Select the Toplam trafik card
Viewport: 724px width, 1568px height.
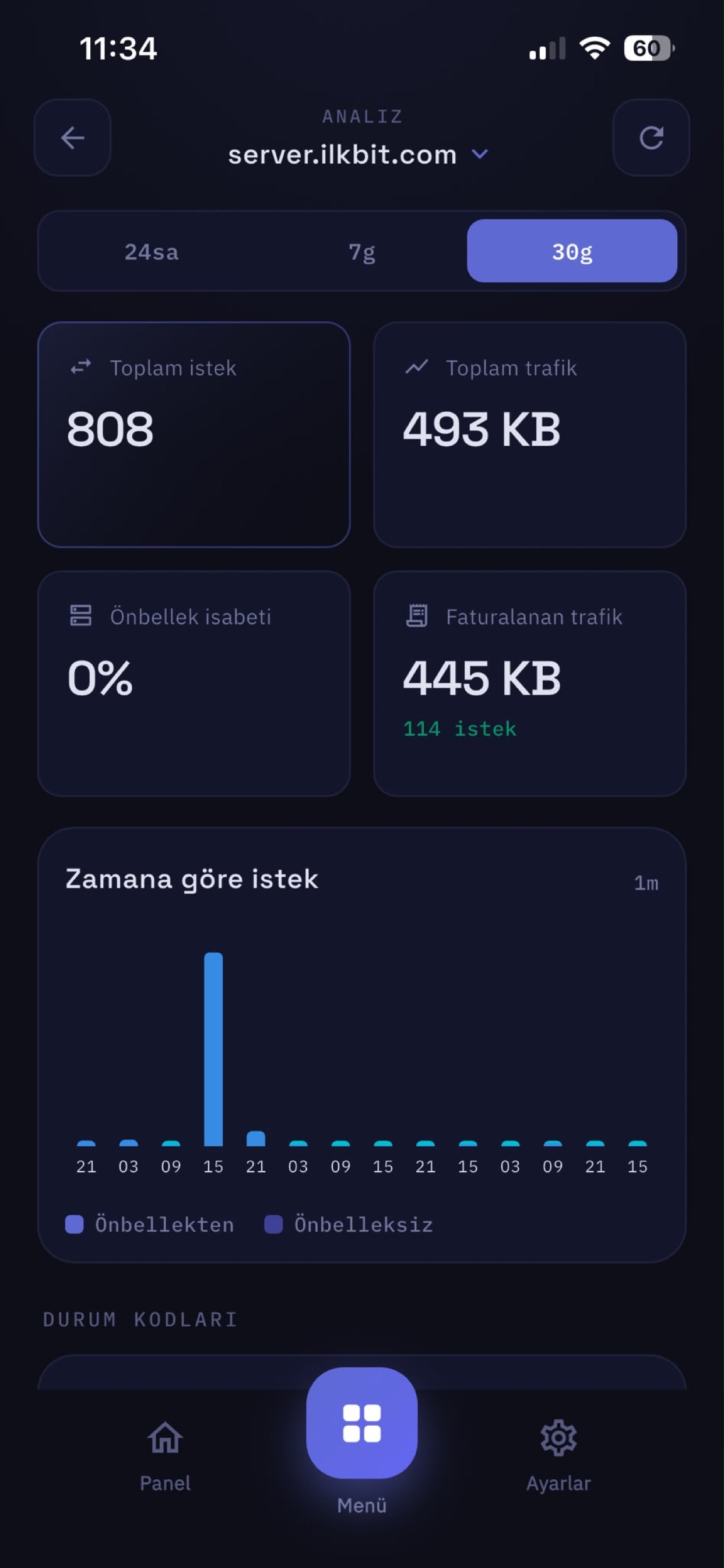click(530, 435)
